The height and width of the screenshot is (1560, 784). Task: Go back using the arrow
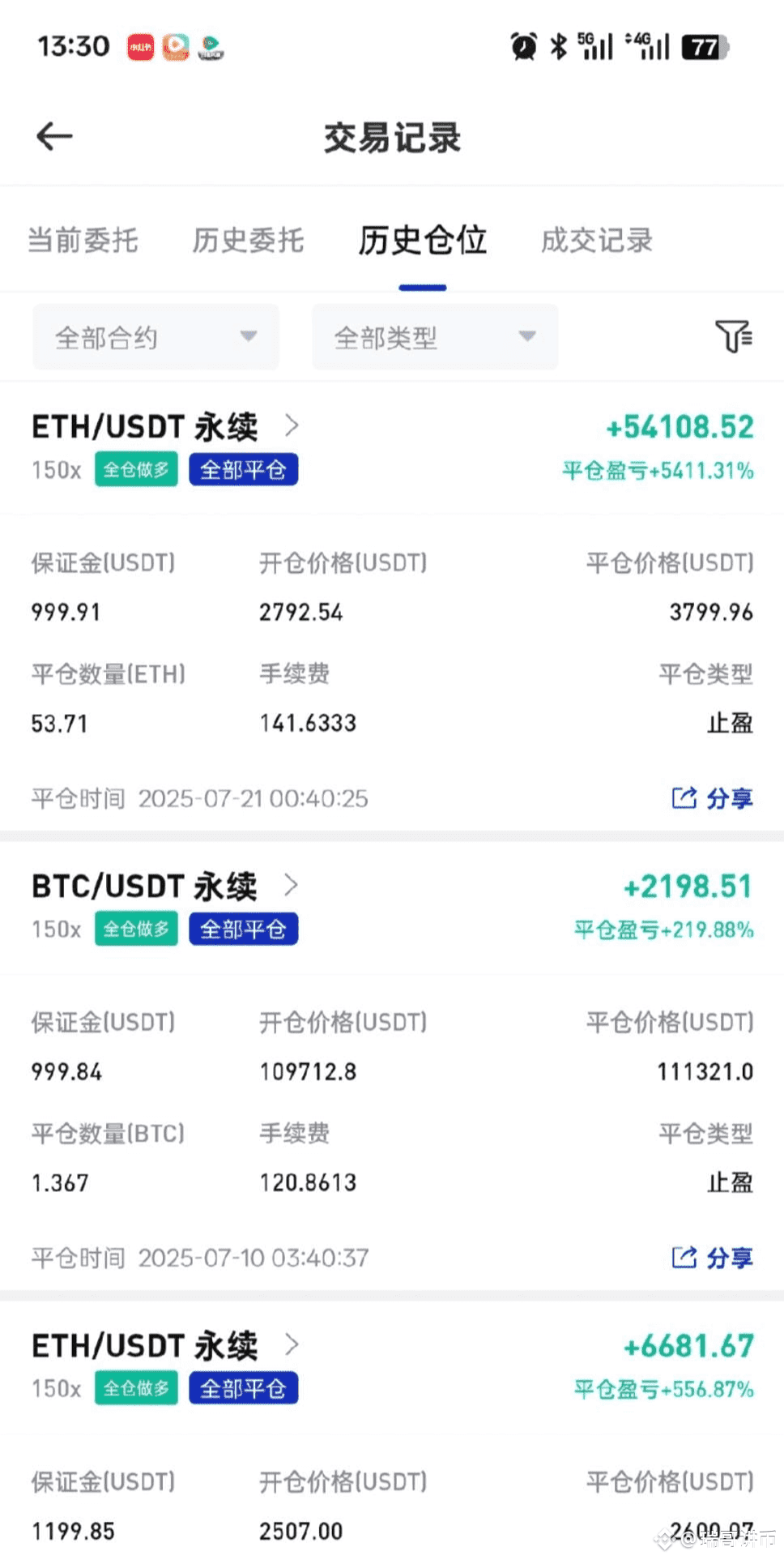pyautogui.click(x=55, y=136)
